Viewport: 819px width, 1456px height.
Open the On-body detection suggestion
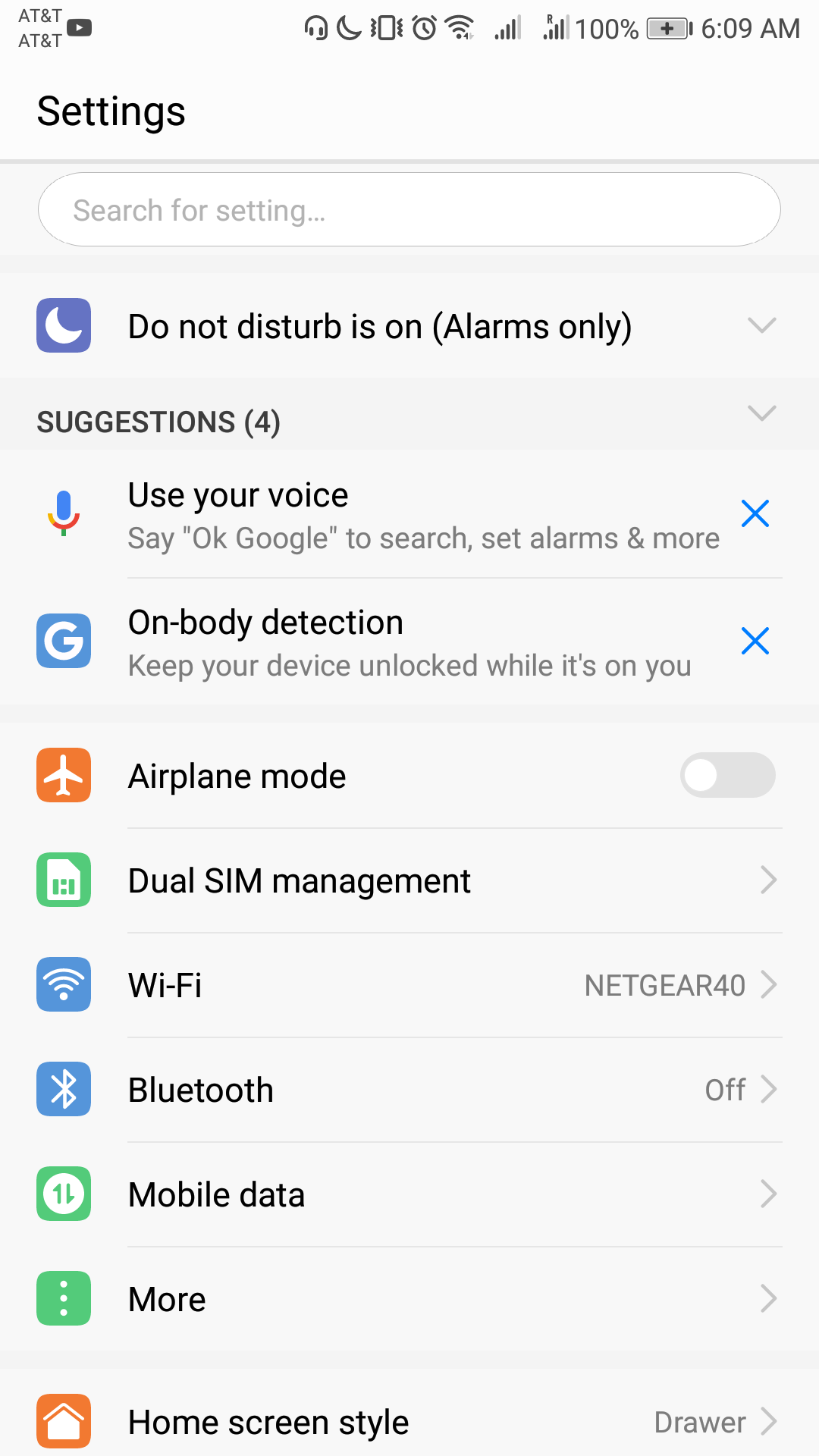[409, 642]
